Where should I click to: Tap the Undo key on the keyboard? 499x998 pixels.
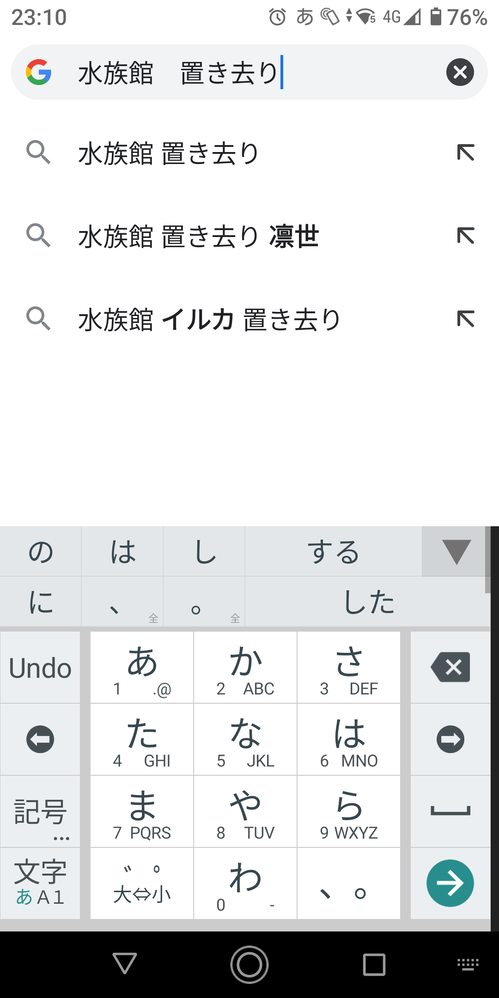pyautogui.click(x=40, y=668)
